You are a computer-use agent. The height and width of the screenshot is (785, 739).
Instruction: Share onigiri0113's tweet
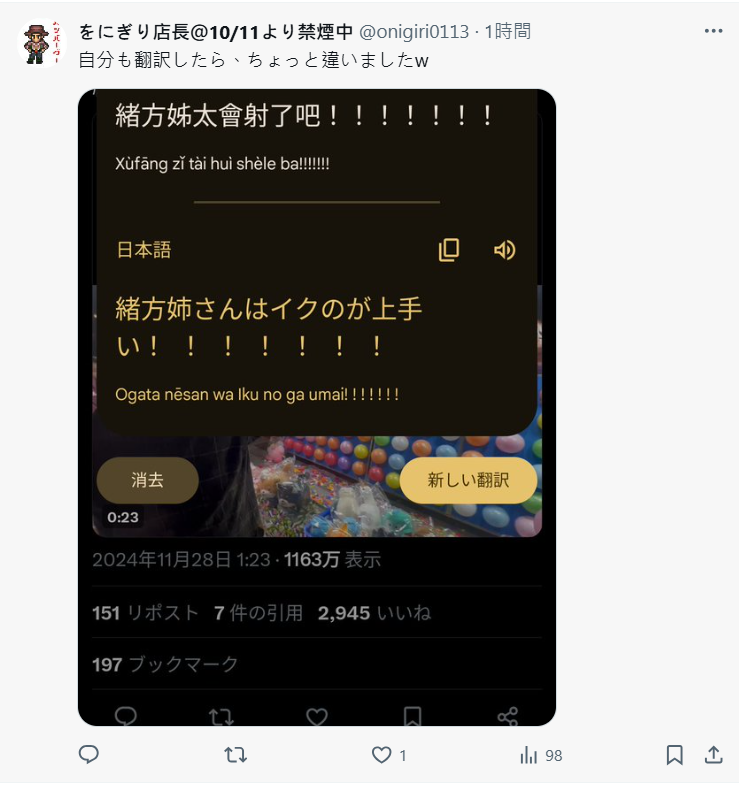pos(713,755)
